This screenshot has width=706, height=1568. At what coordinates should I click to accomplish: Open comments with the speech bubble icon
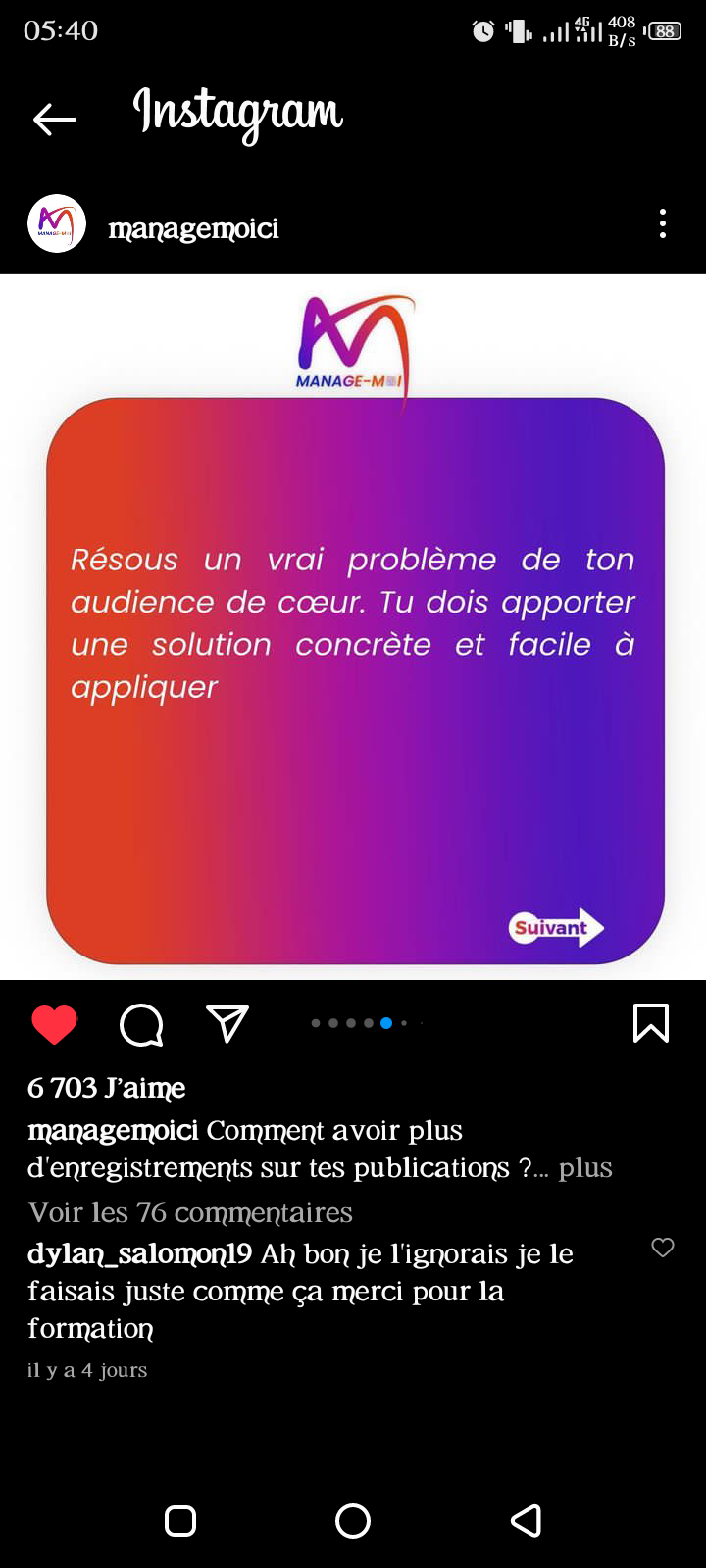(141, 1025)
